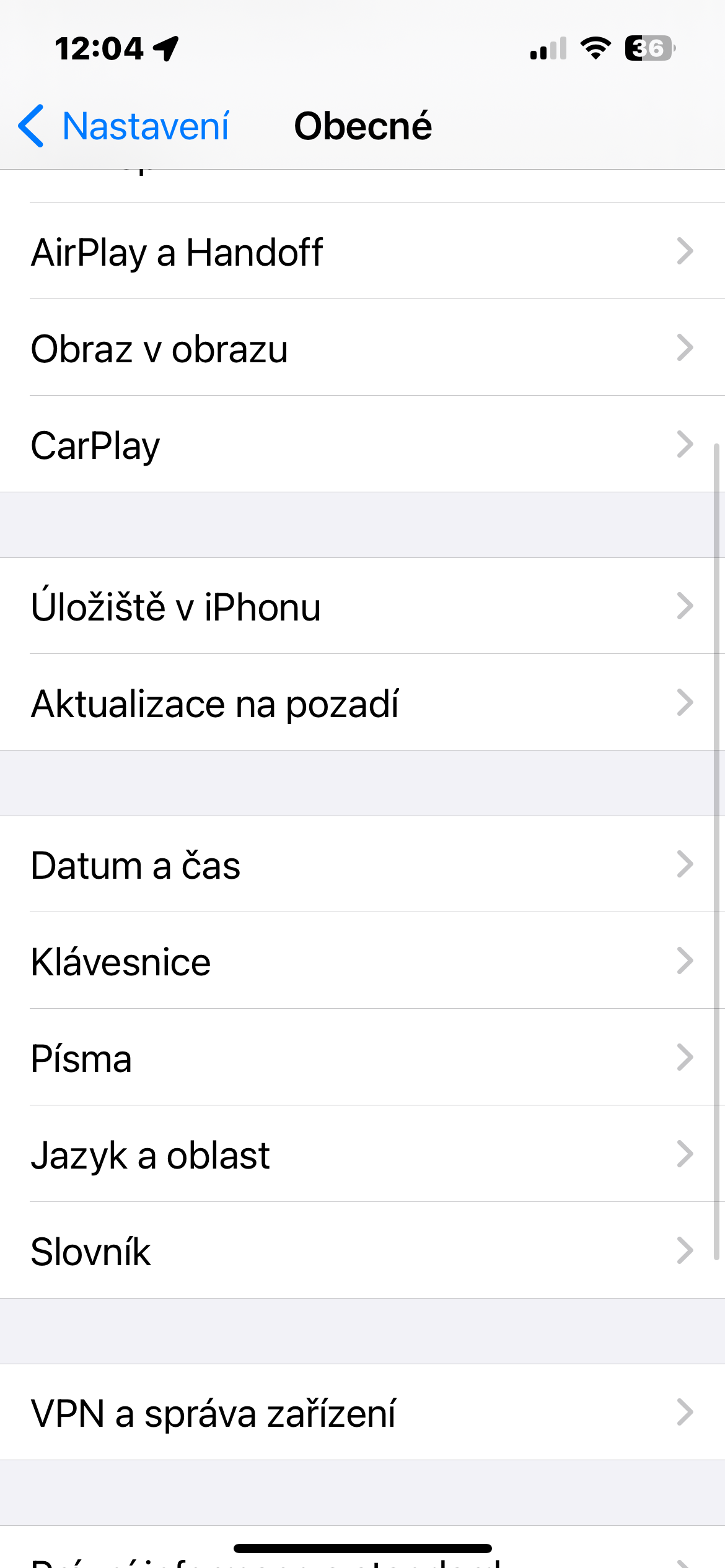Open Úložiště v iPhonu
This screenshot has height=1568, width=725.
tap(362, 606)
